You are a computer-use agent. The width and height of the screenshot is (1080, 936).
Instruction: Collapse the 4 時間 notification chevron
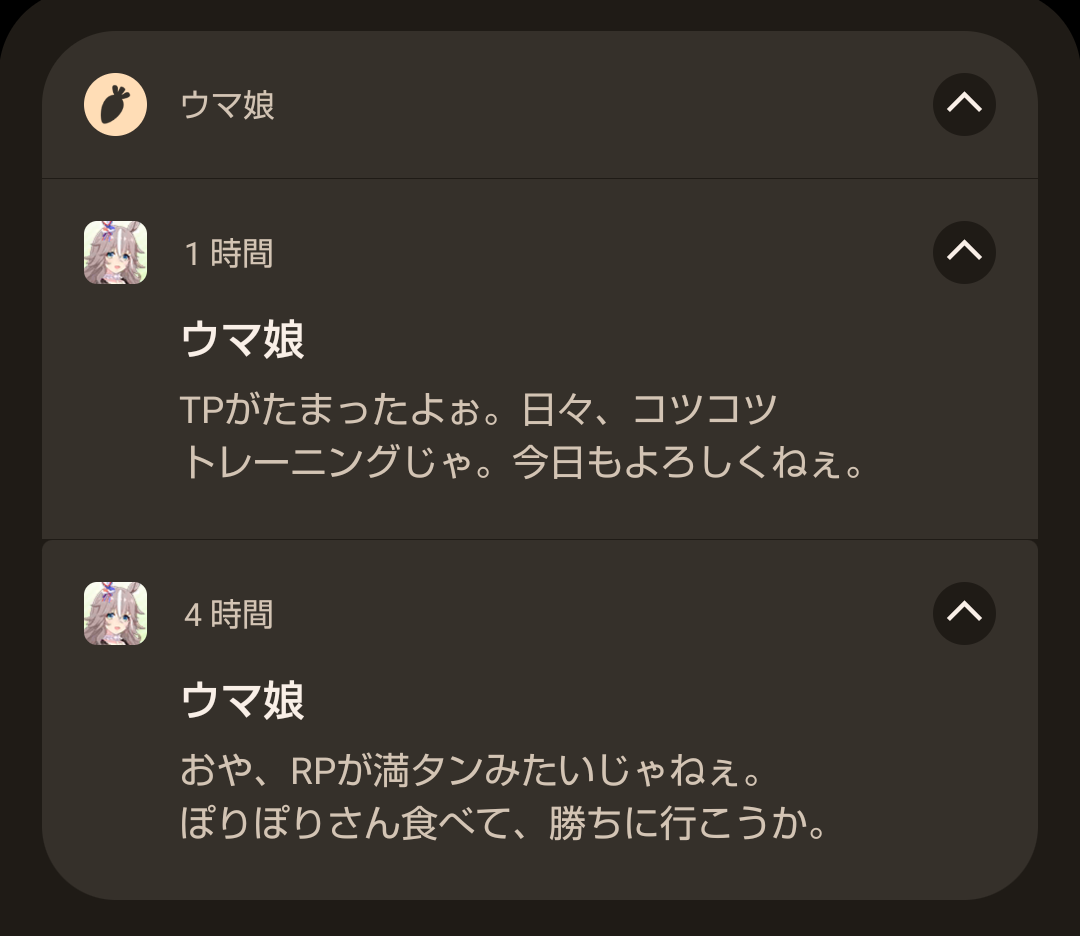(x=964, y=613)
